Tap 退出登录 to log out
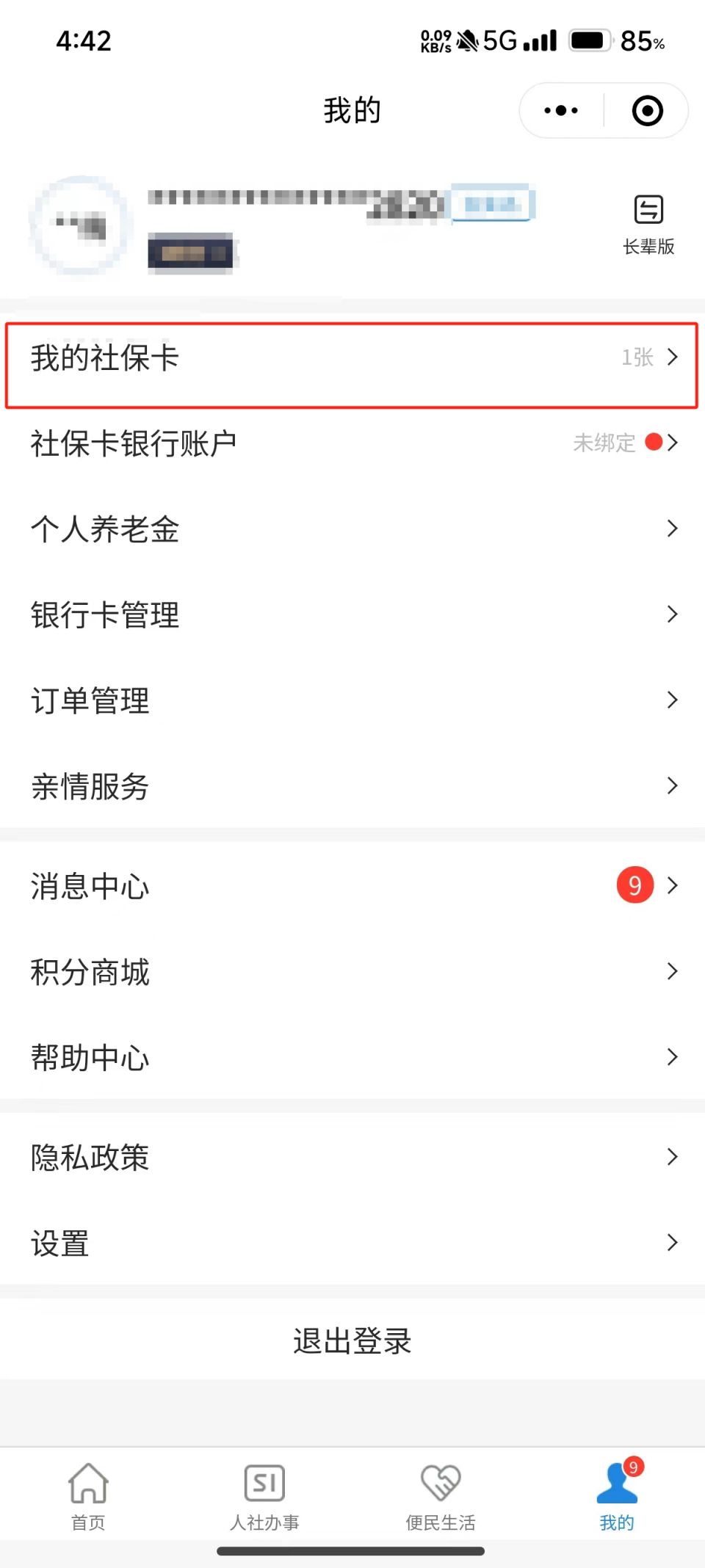Screen dimensions: 705x1568 [352, 1341]
